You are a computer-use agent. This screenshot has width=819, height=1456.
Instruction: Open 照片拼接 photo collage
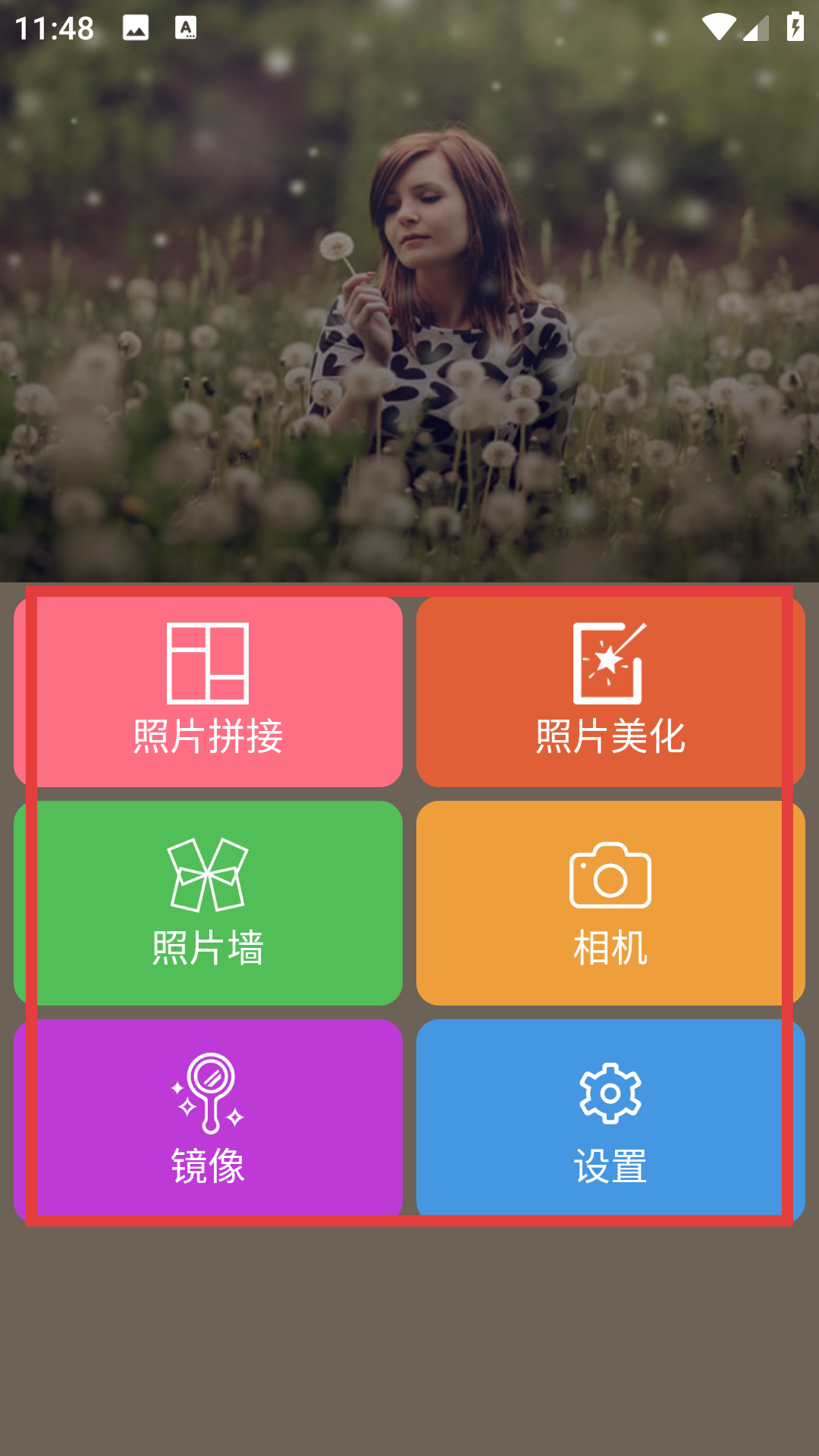[x=208, y=692]
